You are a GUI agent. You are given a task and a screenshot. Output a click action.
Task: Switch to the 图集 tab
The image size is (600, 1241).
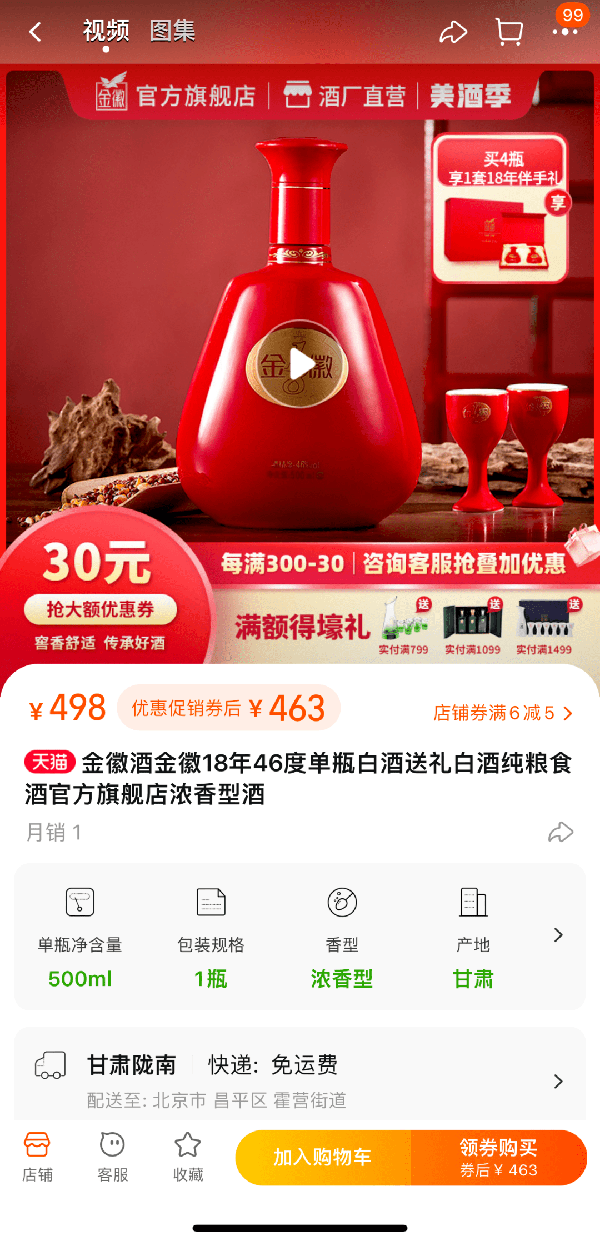point(172,31)
